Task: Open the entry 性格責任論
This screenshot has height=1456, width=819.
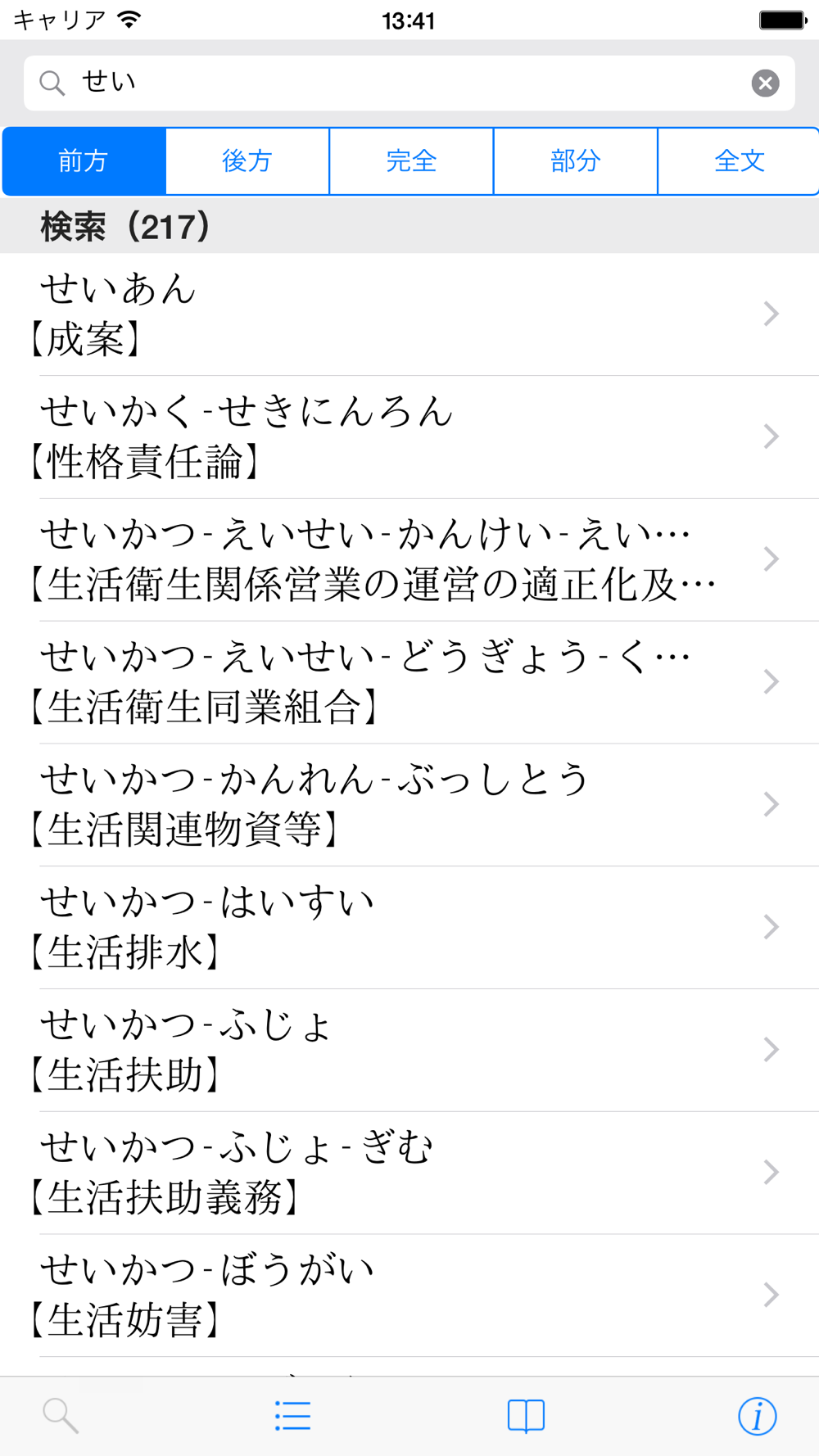Action: 409,437
